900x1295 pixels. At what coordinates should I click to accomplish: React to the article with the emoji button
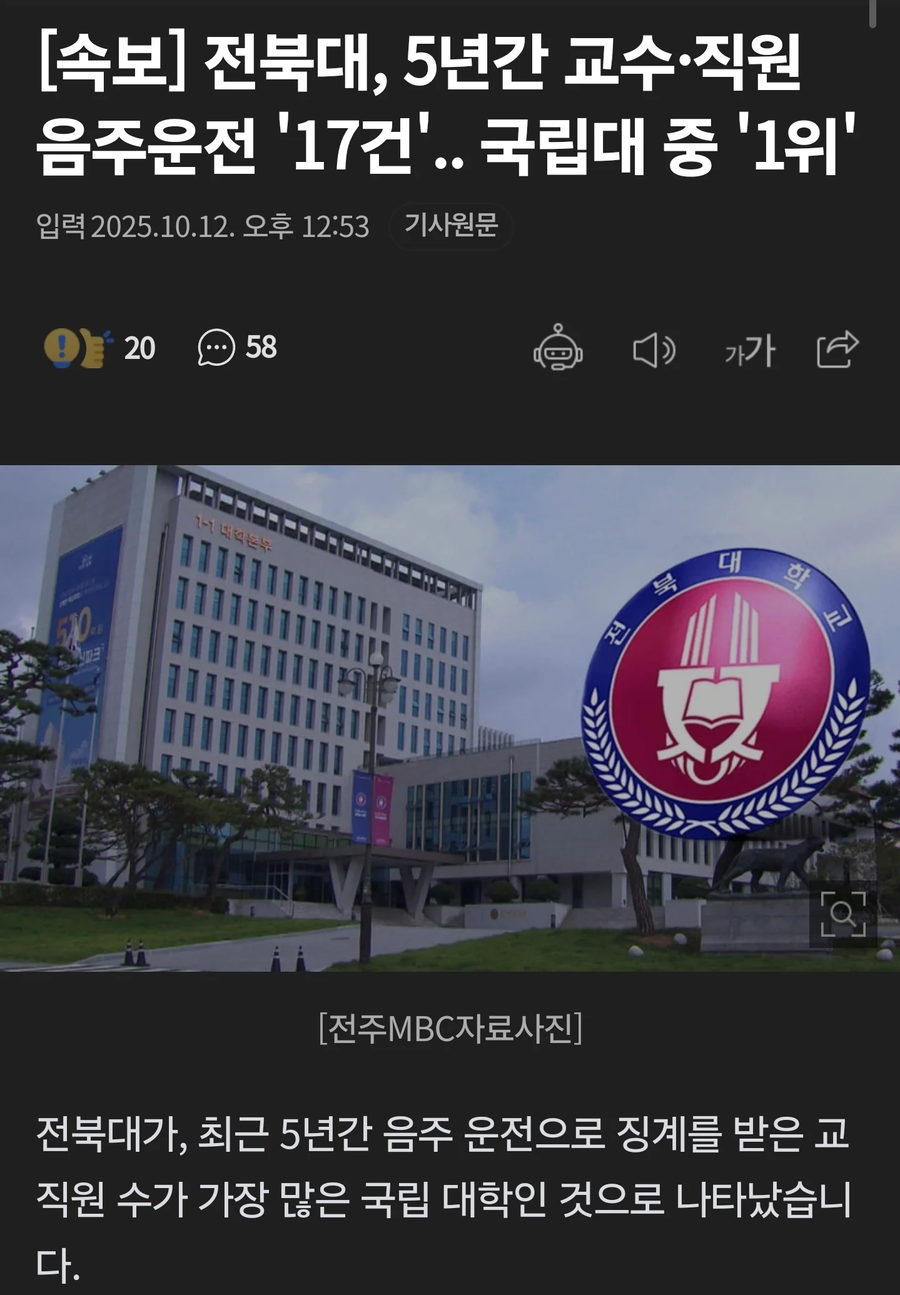(x=80, y=348)
